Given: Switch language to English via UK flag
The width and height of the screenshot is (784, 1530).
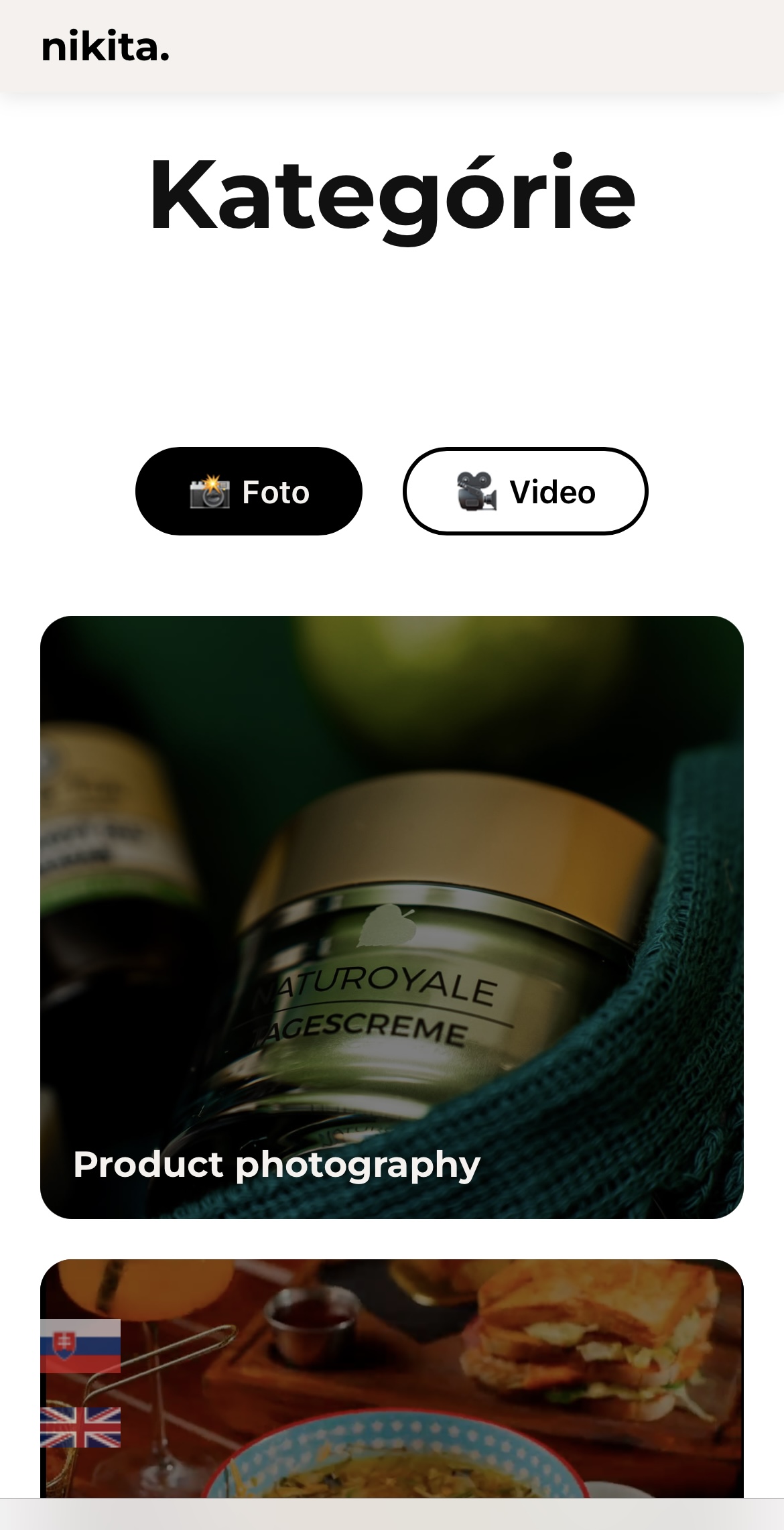Looking at the screenshot, I should click(80, 1427).
